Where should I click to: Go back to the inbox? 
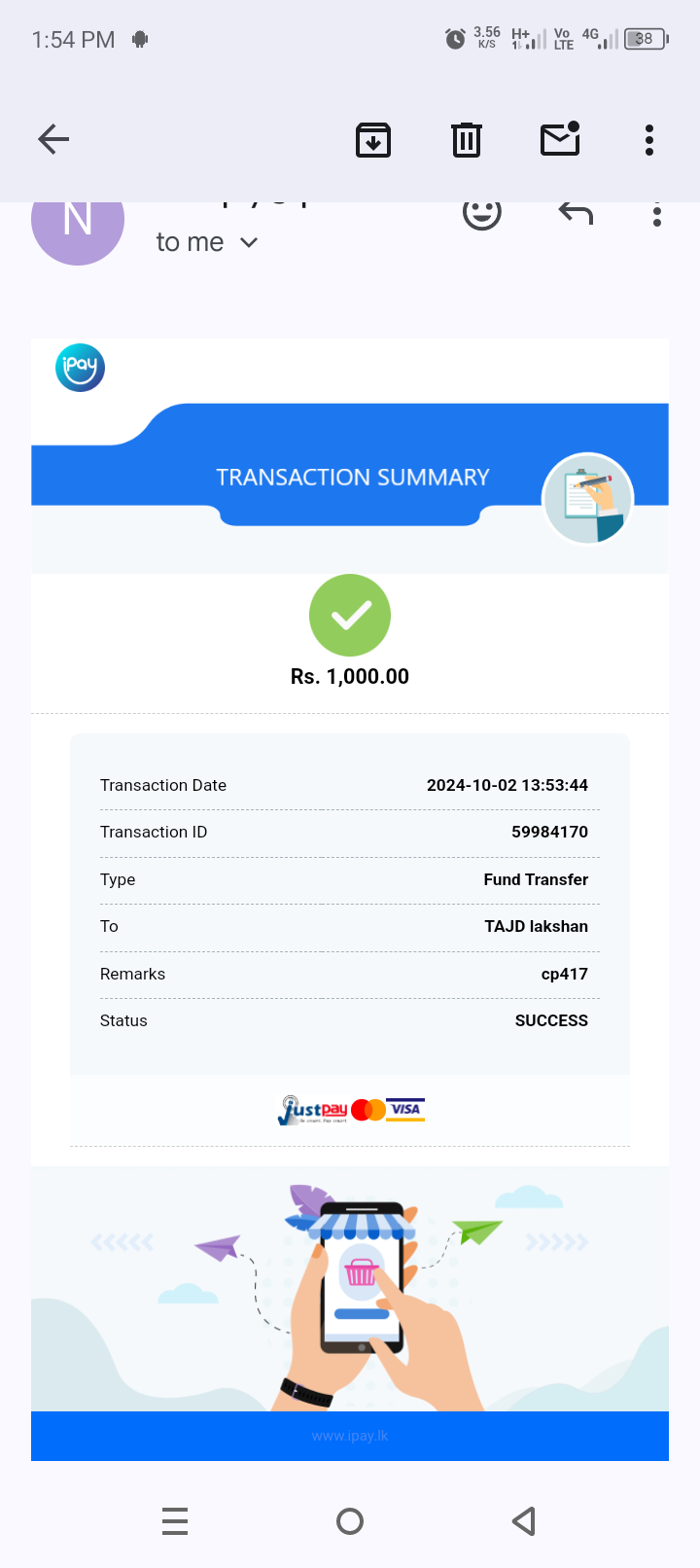point(53,140)
